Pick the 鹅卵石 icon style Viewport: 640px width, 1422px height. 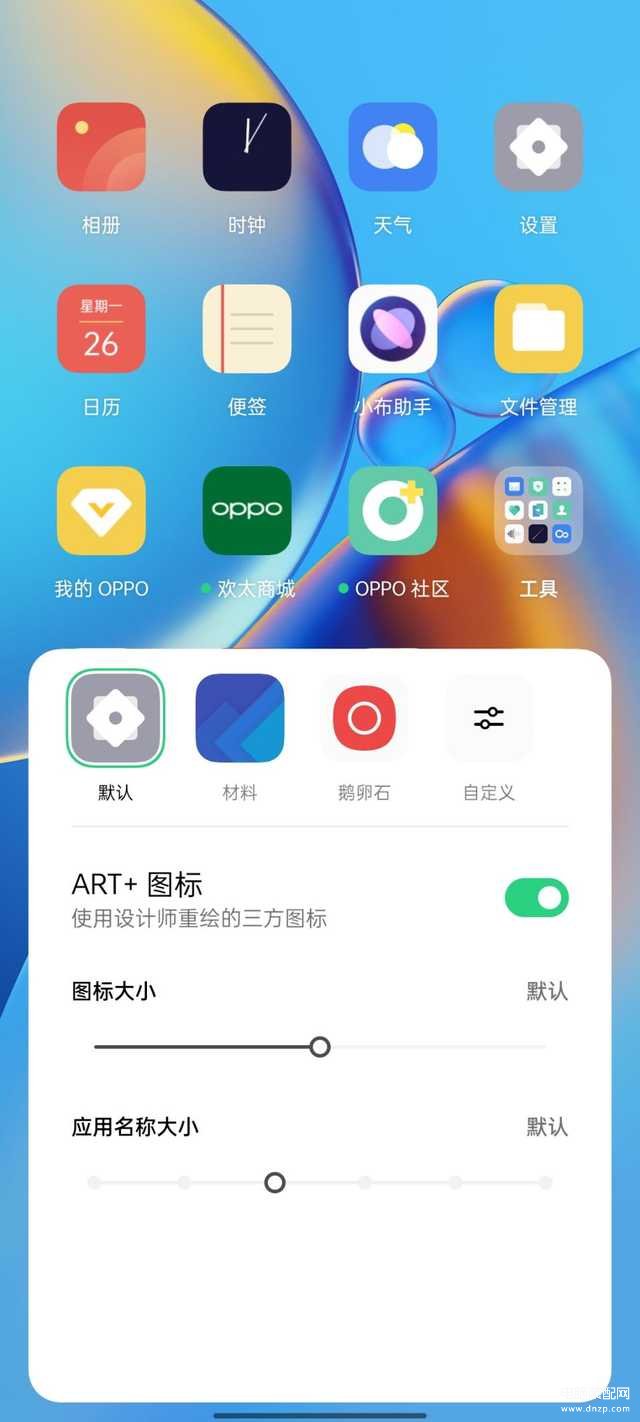coord(364,718)
